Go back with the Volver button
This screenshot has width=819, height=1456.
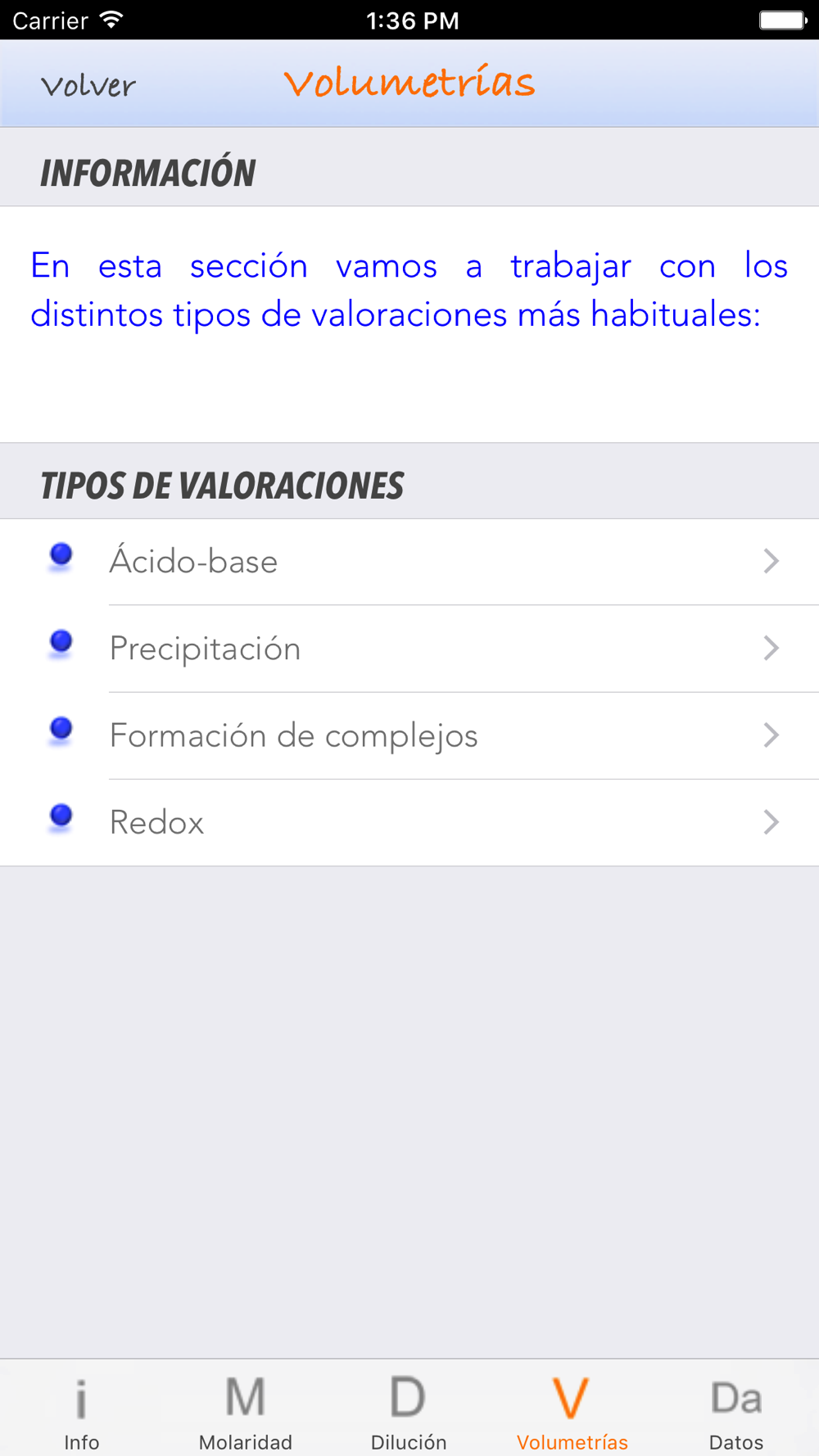point(88,85)
